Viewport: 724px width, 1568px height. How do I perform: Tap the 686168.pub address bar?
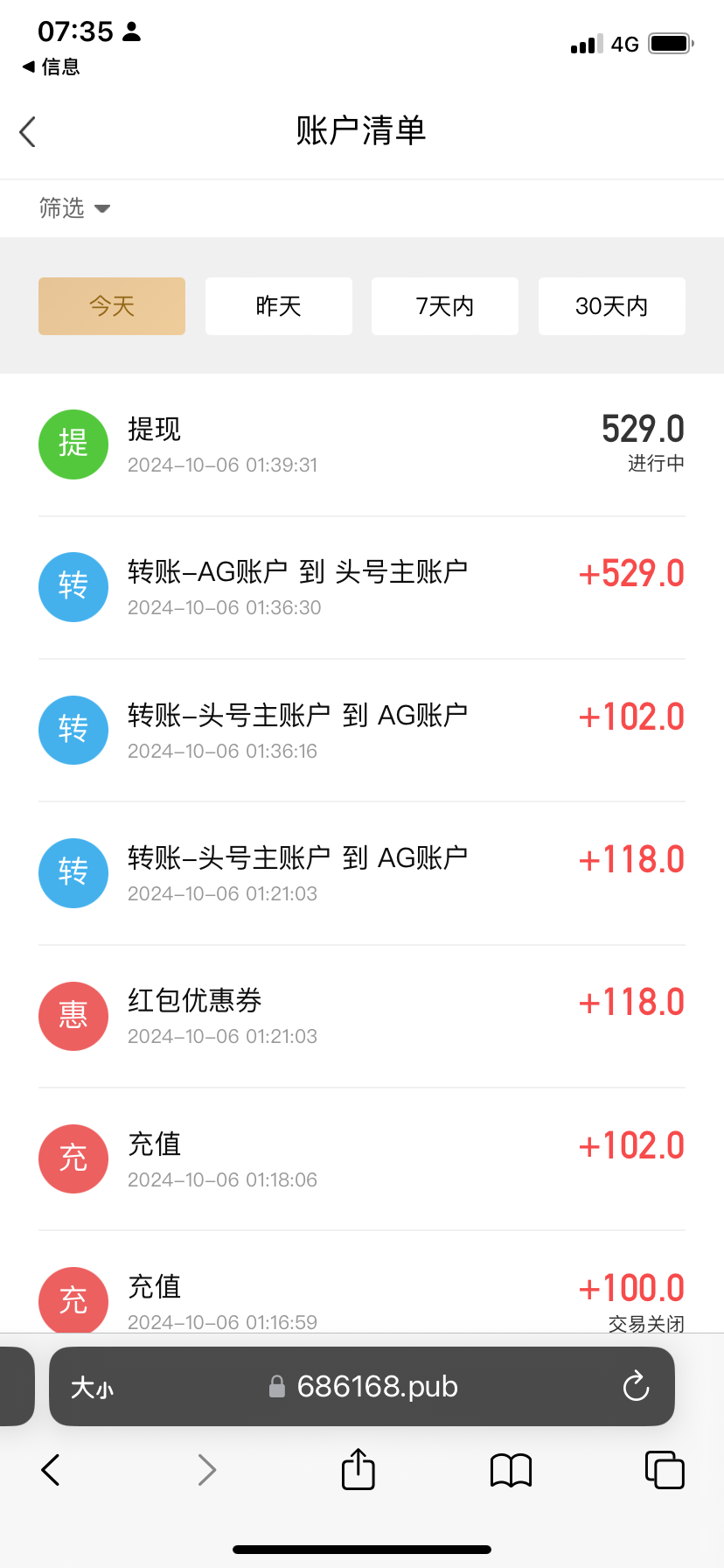point(376,1387)
